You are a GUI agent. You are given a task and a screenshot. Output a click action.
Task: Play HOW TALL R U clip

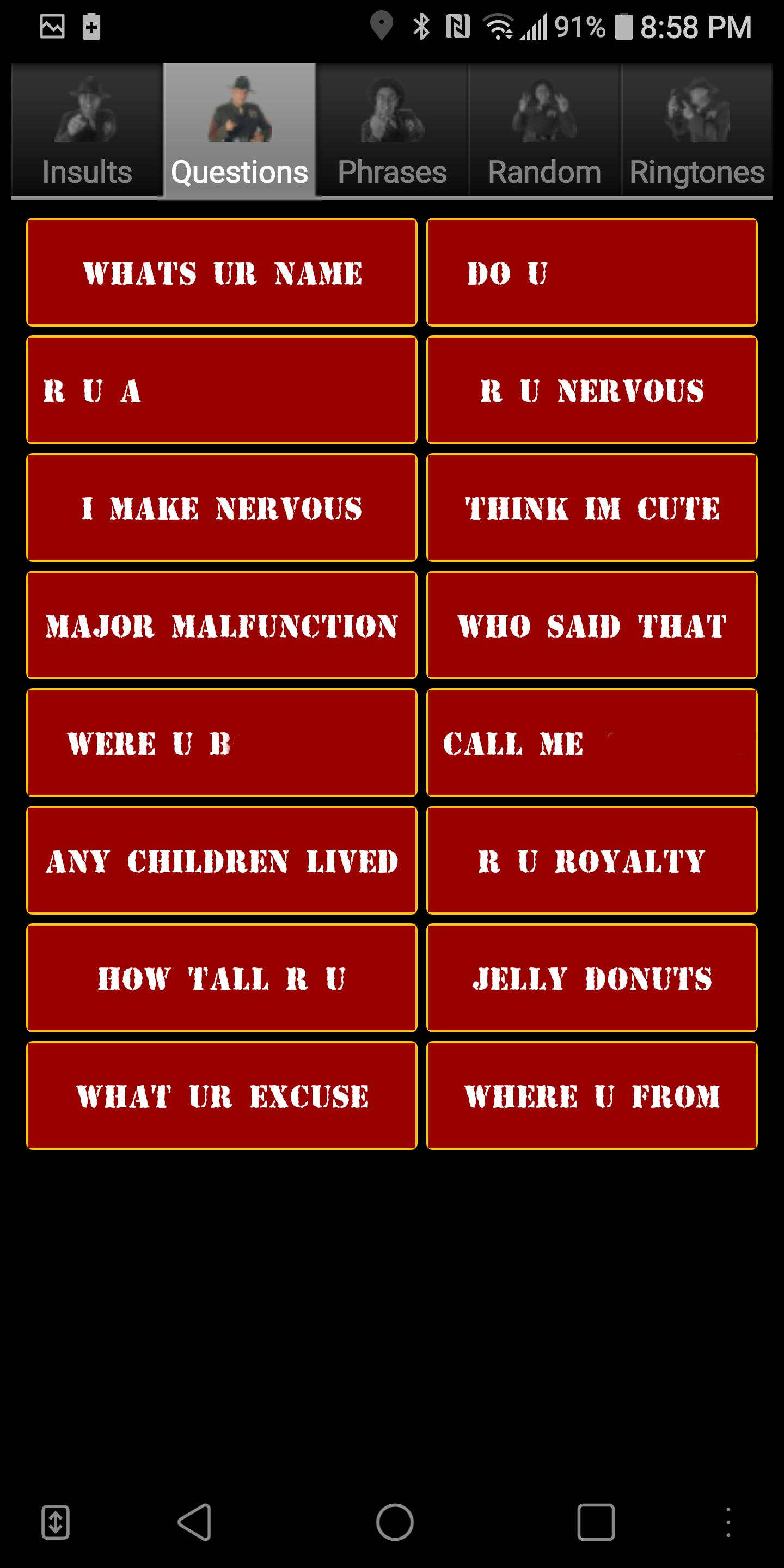click(x=222, y=978)
